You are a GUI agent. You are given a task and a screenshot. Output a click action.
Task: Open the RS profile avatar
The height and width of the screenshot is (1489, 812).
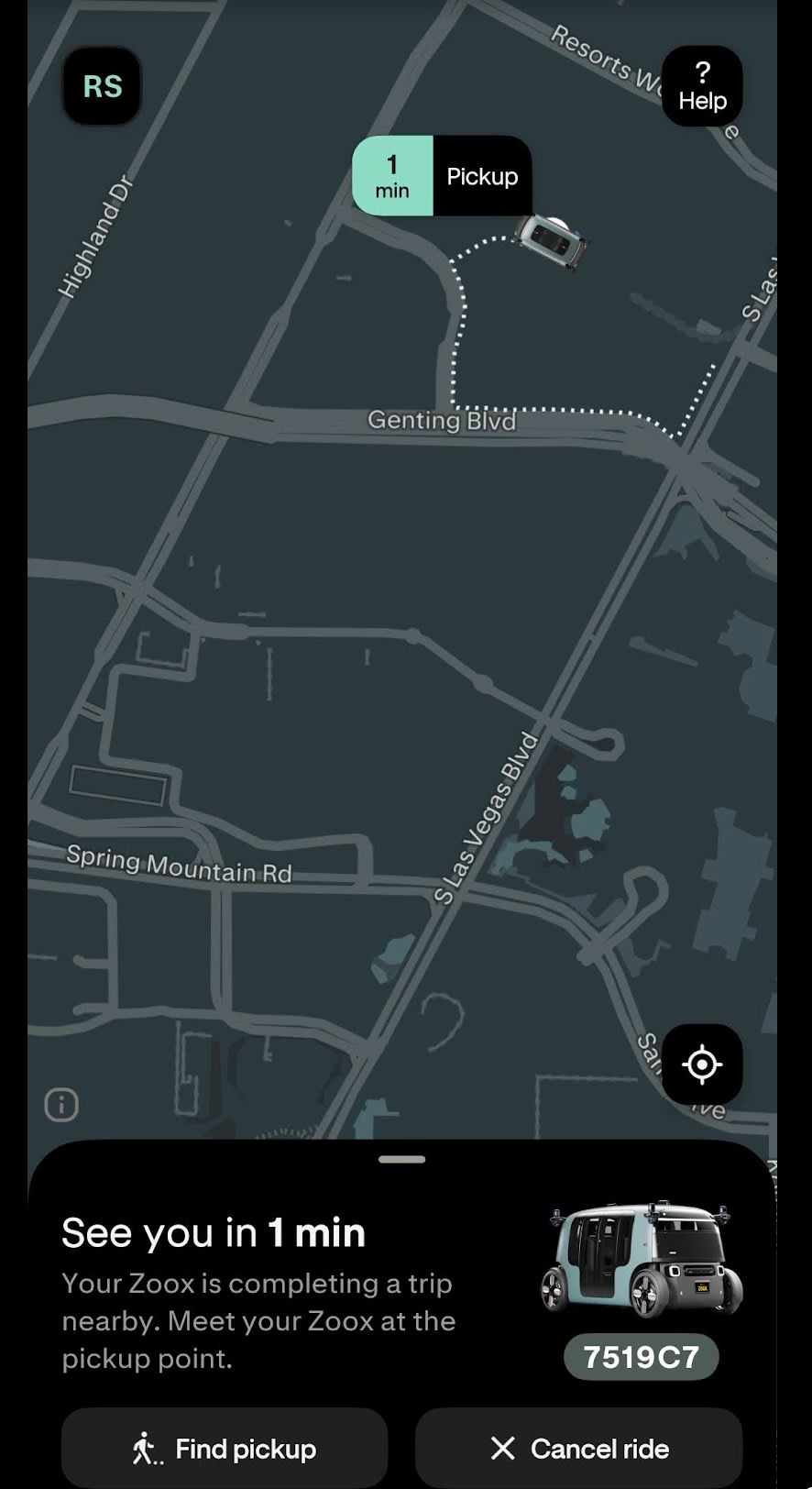[101, 85]
